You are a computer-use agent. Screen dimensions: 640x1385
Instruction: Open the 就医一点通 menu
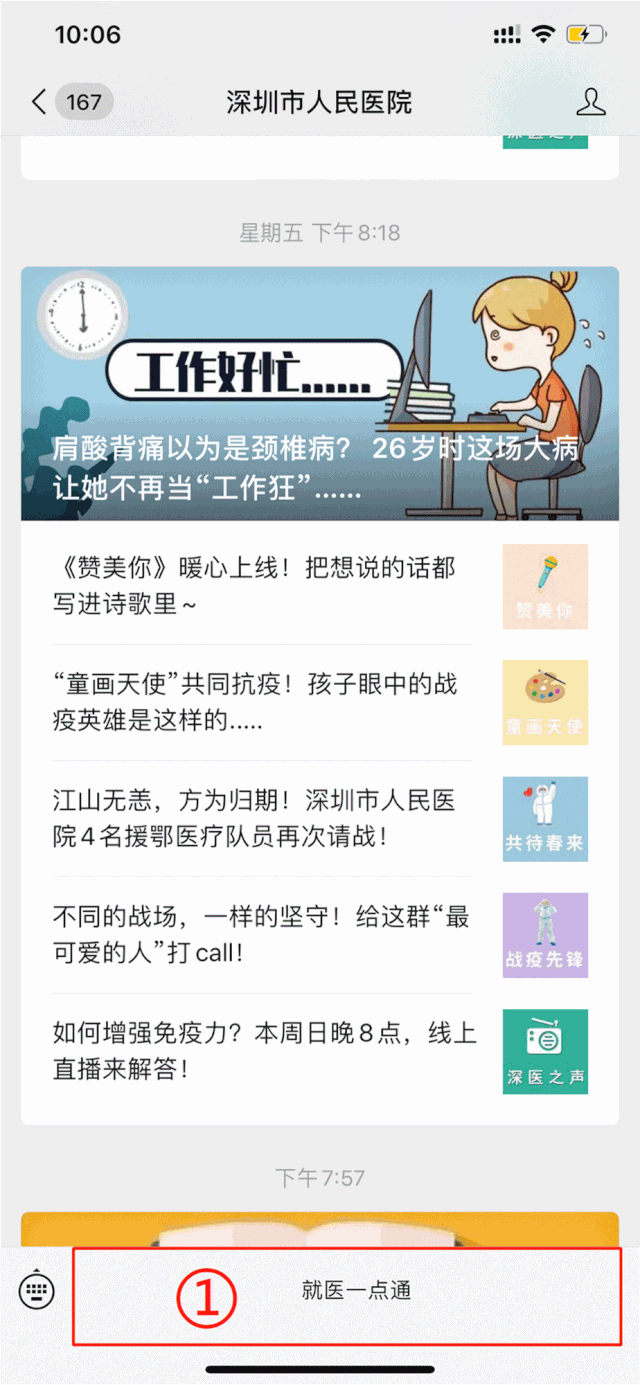click(x=356, y=1291)
